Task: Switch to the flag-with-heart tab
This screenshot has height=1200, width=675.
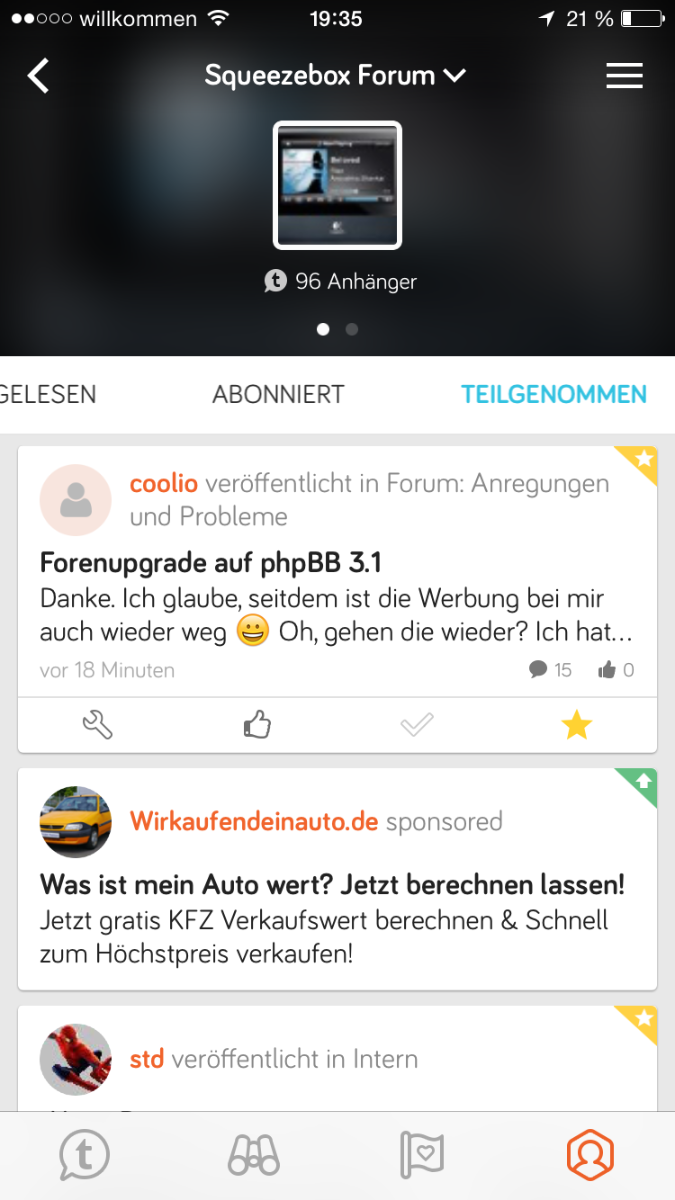Action: pyautogui.click(x=421, y=1156)
